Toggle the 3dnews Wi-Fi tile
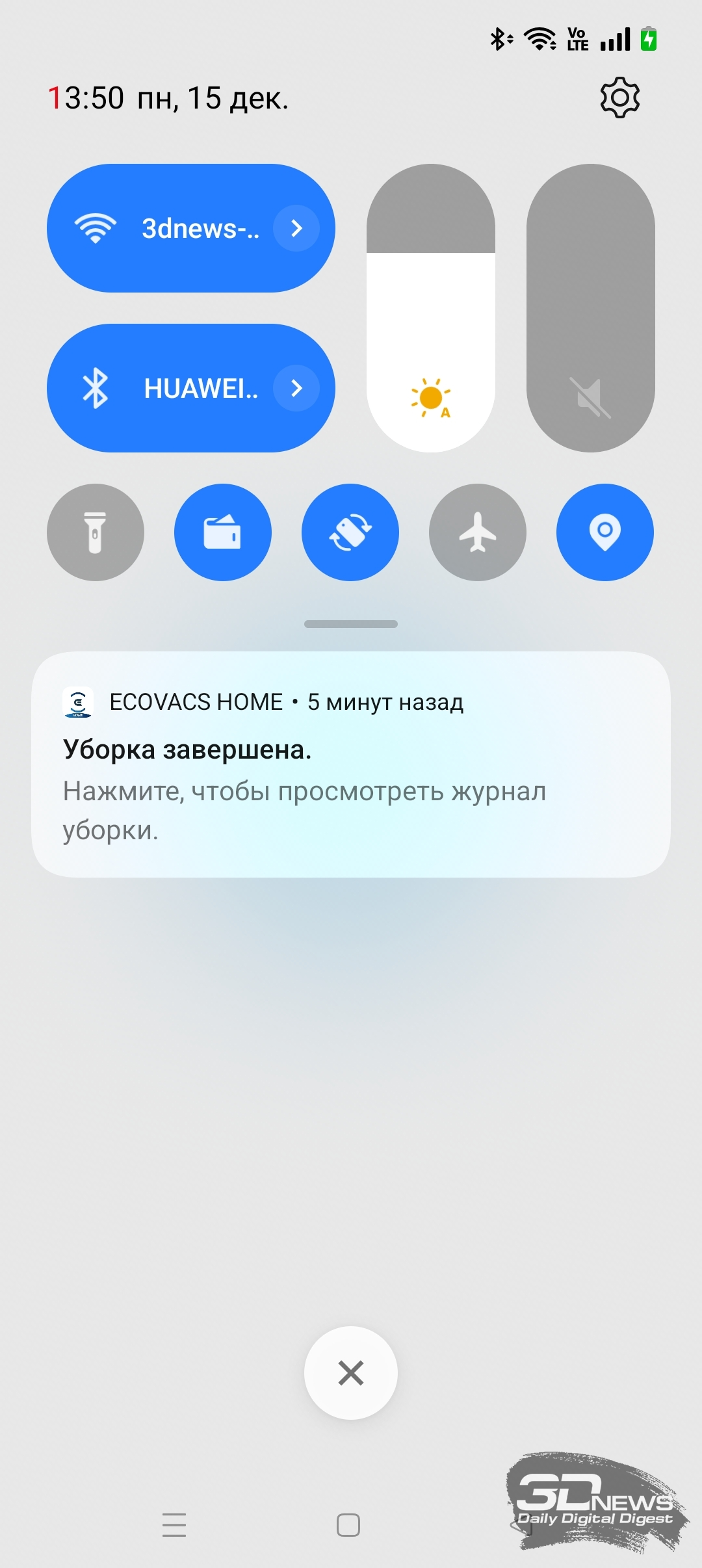This screenshot has width=702, height=1568. pyautogui.click(x=156, y=228)
